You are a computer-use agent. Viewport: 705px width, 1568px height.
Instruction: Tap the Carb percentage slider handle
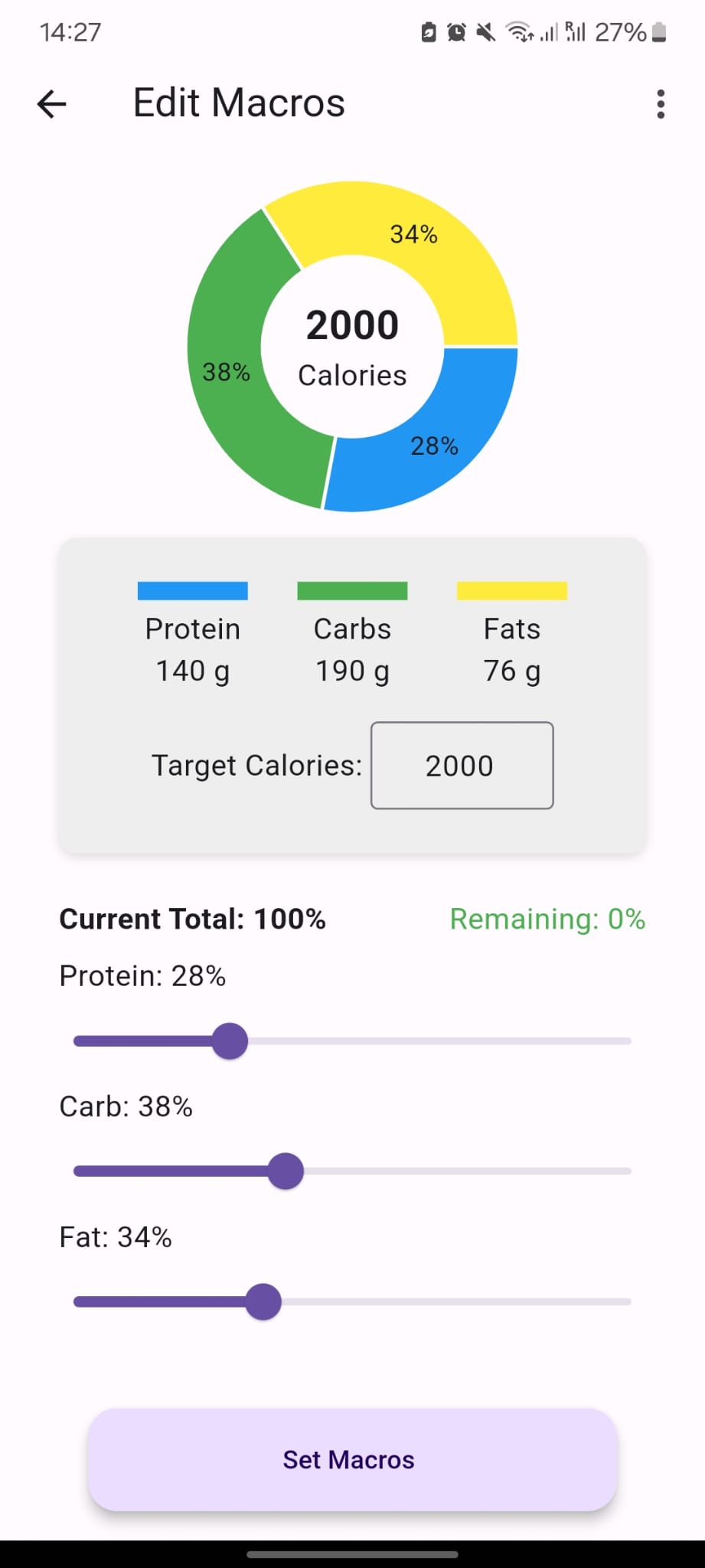286,1171
